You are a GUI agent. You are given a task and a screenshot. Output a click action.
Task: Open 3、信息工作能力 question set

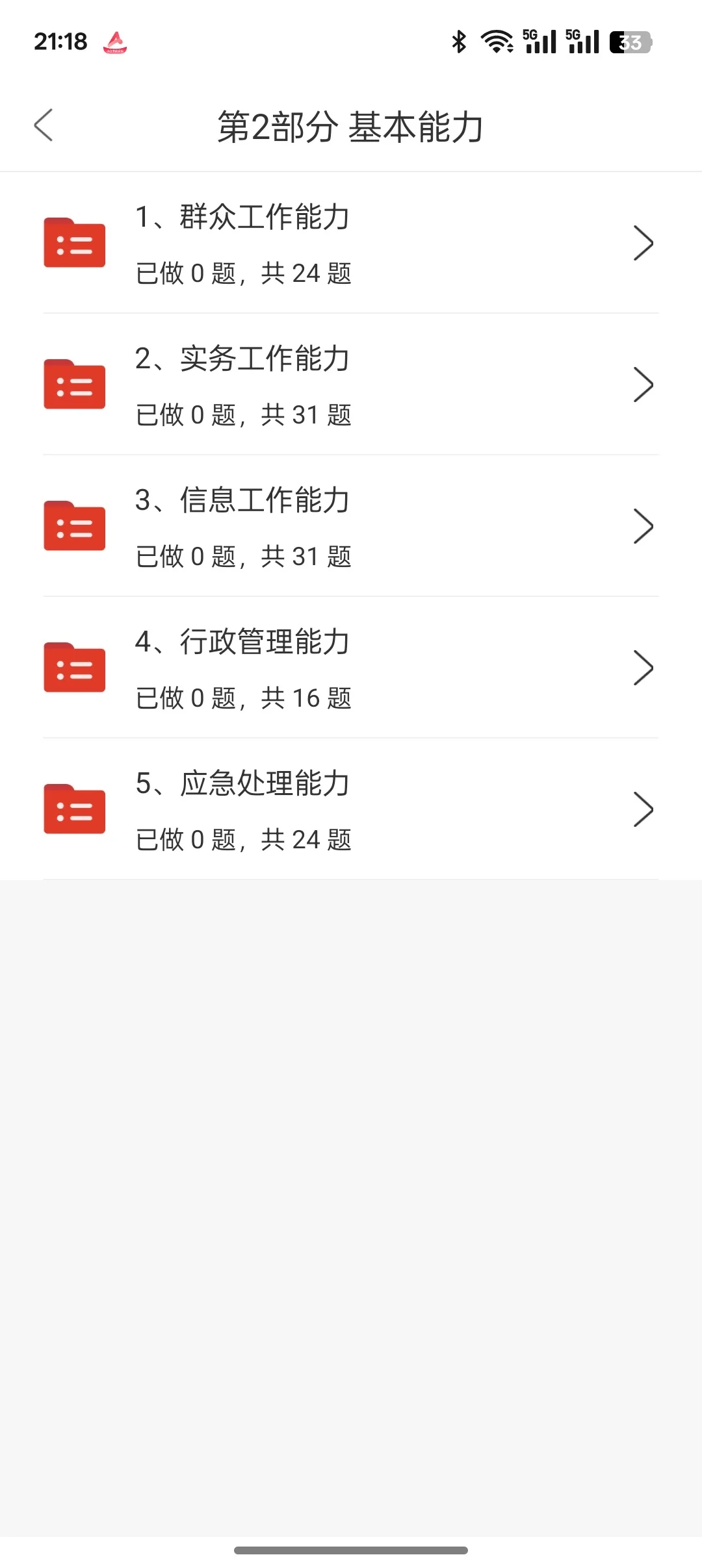(x=351, y=526)
